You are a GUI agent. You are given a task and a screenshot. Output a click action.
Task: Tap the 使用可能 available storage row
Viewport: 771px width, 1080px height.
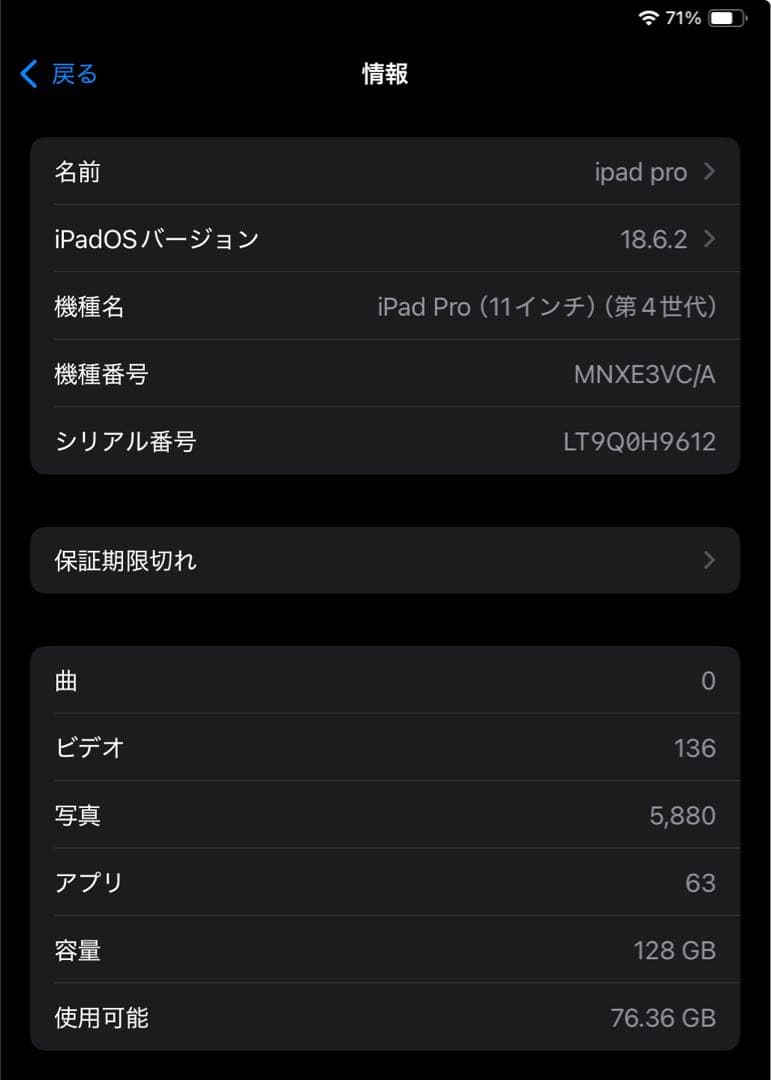[x=385, y=1017]
